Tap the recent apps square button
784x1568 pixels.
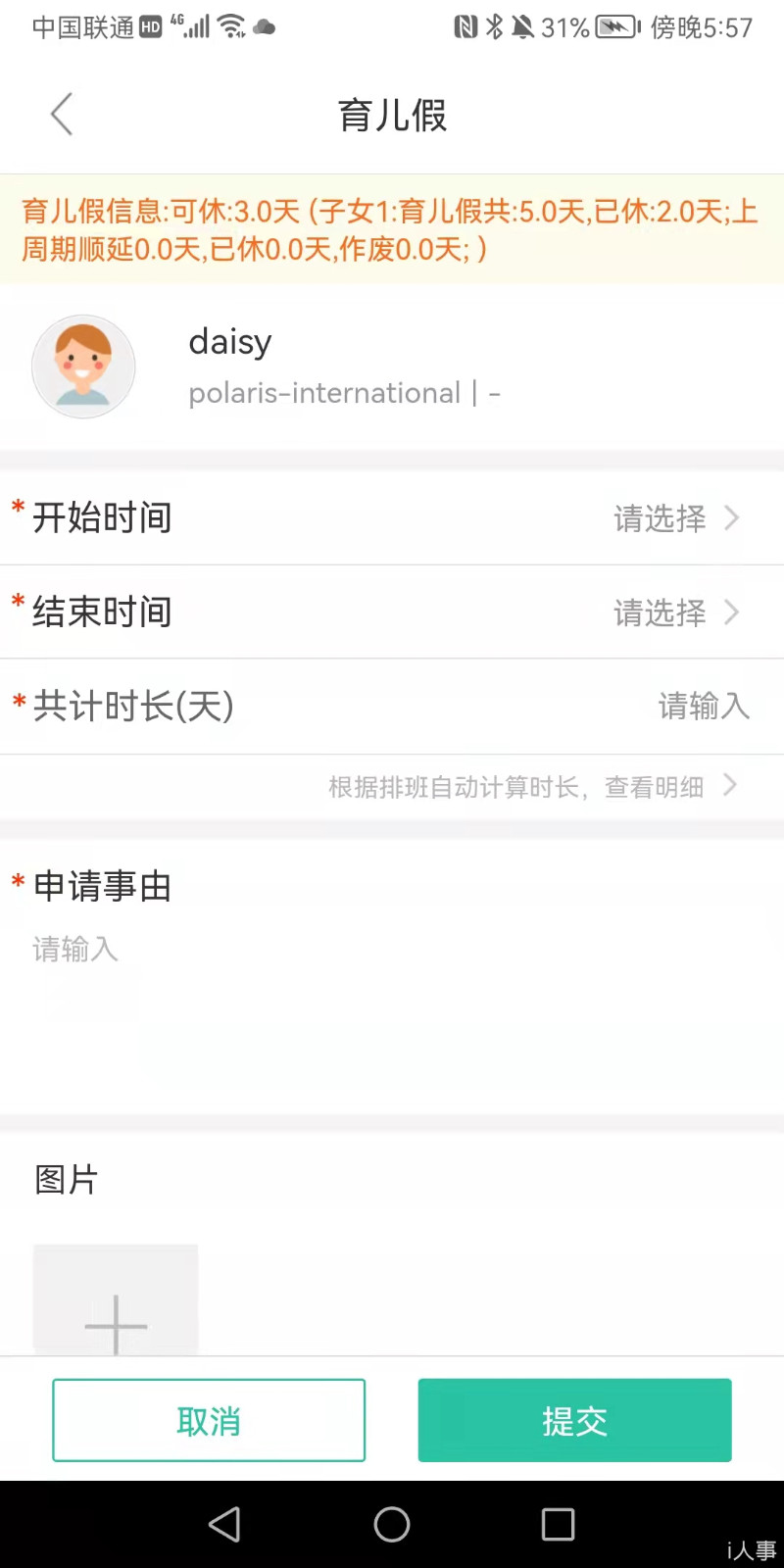pos(557,1524)
